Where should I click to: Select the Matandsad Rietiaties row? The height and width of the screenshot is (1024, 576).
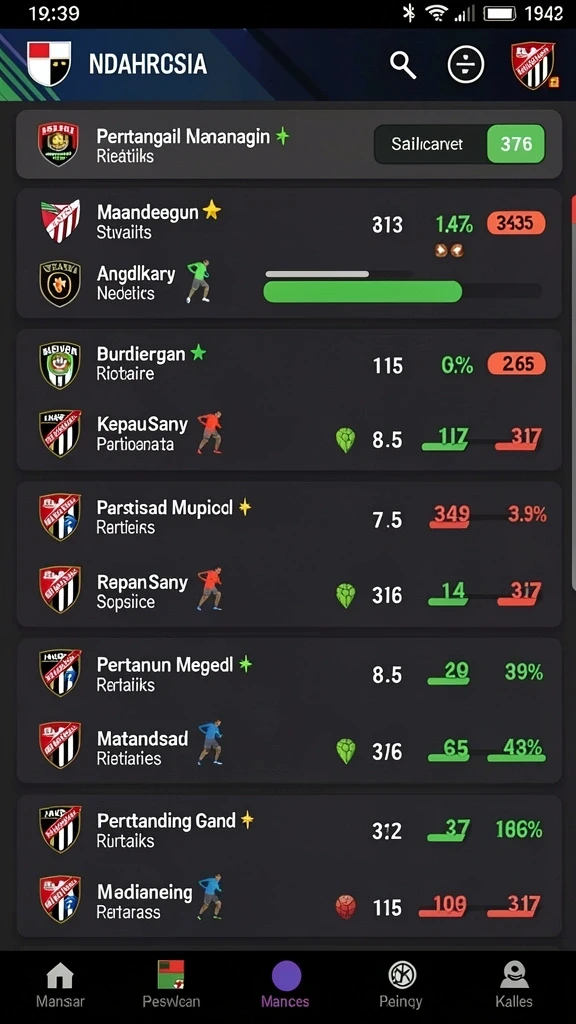coord(289,747)
